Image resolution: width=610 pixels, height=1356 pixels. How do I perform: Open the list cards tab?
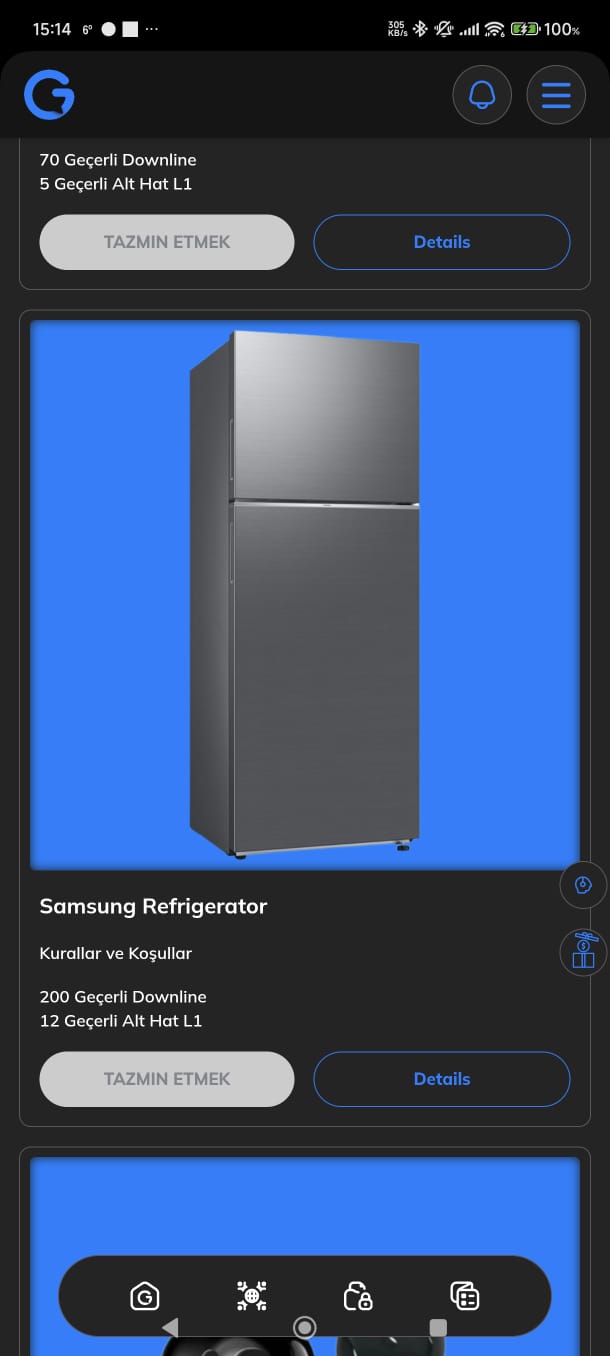click(x=465, y=1296)
